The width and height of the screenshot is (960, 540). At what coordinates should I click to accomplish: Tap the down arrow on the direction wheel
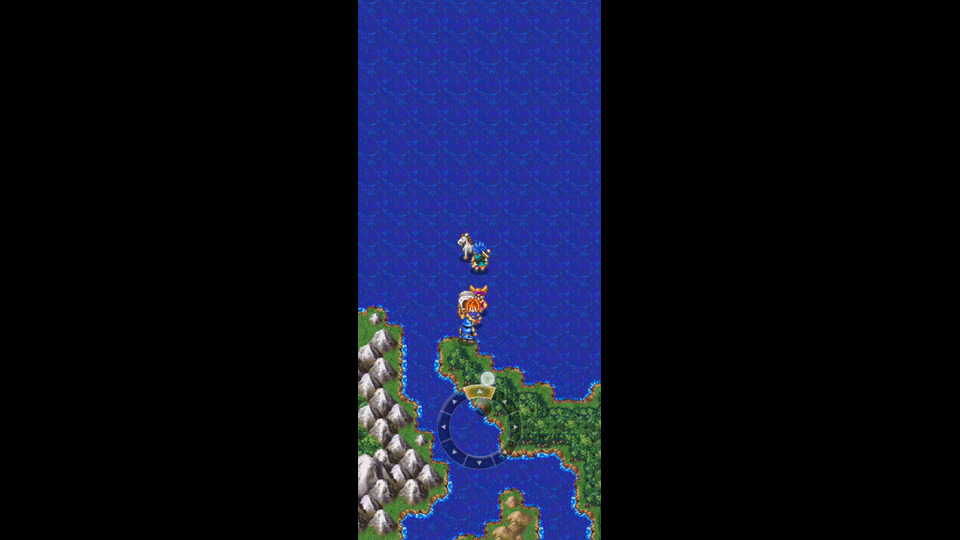480,461
